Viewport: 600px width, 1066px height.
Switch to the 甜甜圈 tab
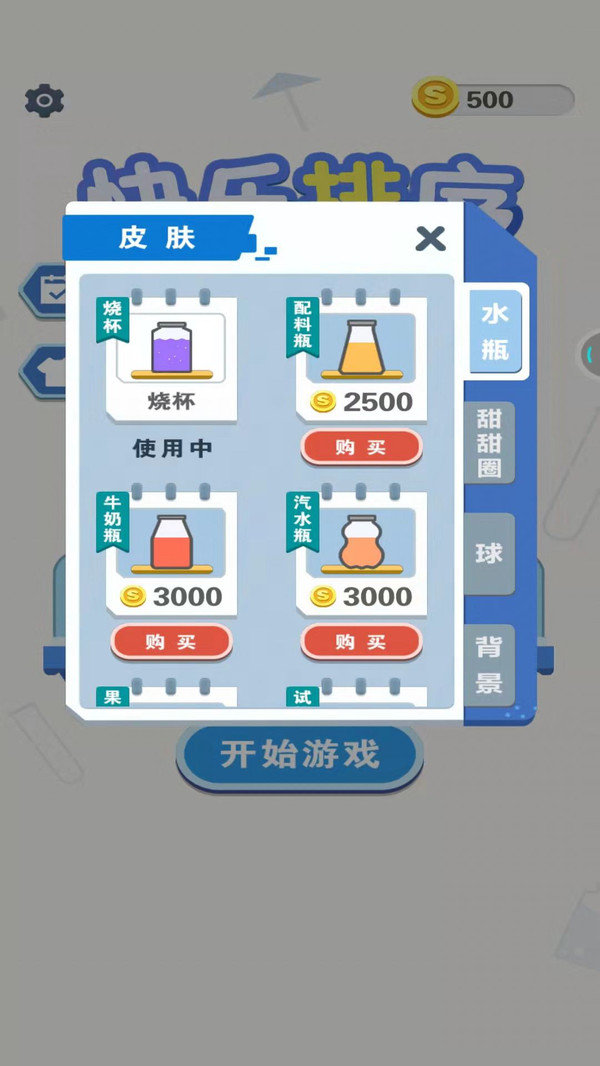tap(489, 443)
